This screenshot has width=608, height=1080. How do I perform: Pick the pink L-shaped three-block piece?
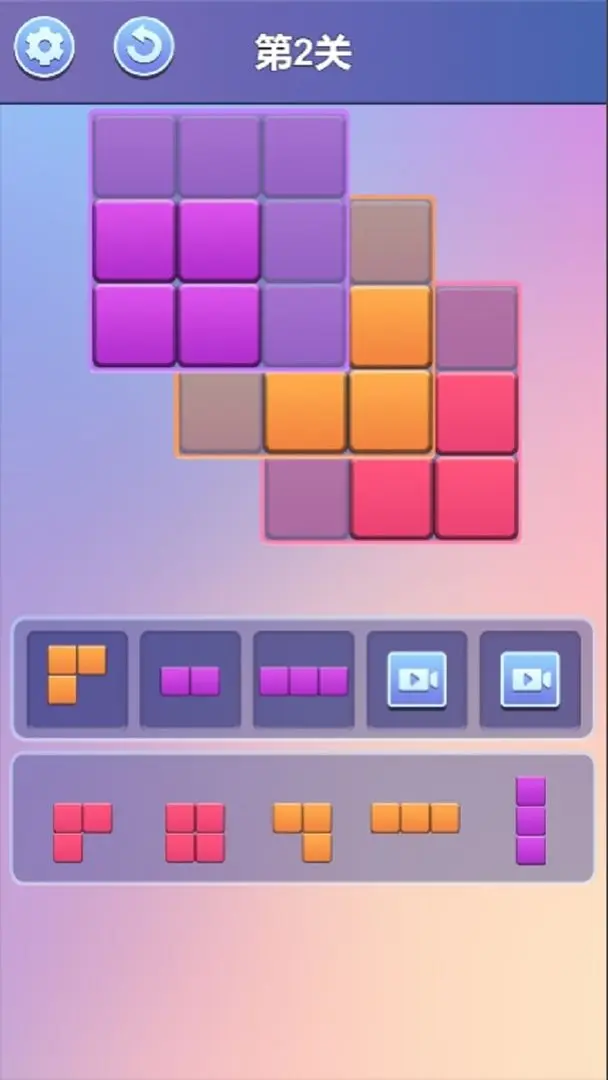click(80, 829)
